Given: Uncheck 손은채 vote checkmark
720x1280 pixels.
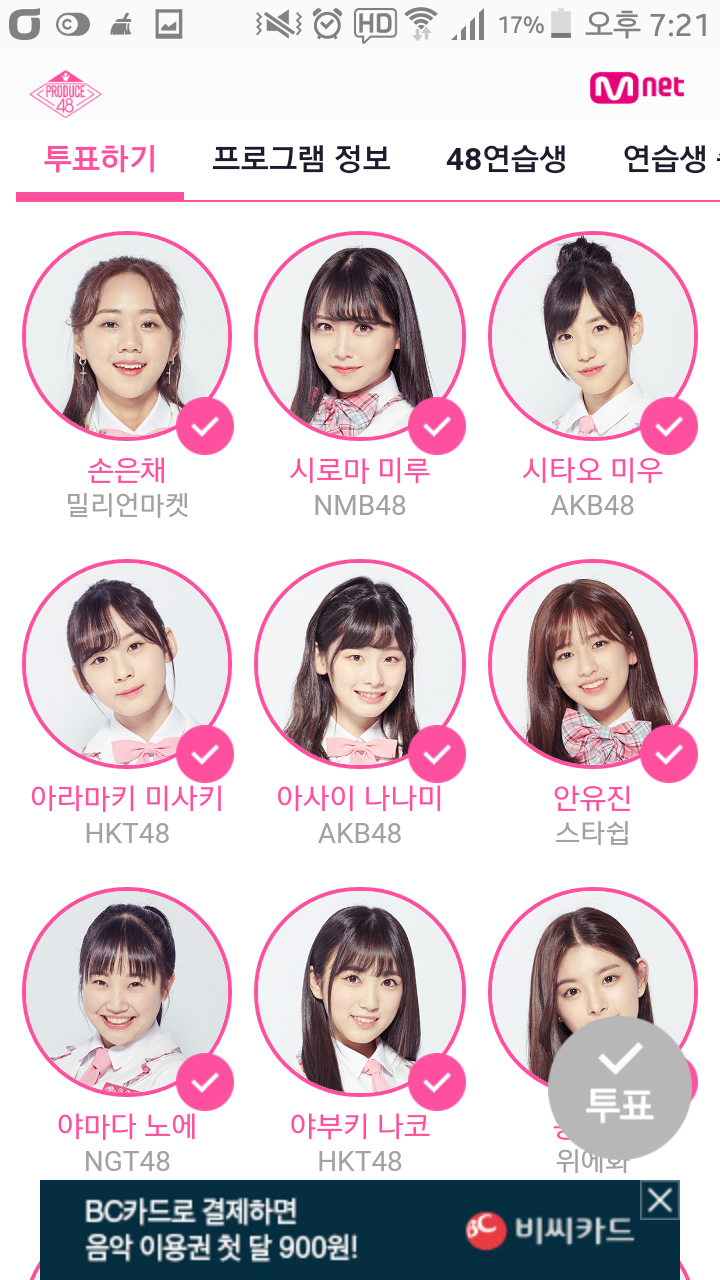Looking at the screenshot, I should (x=205, y=427).
